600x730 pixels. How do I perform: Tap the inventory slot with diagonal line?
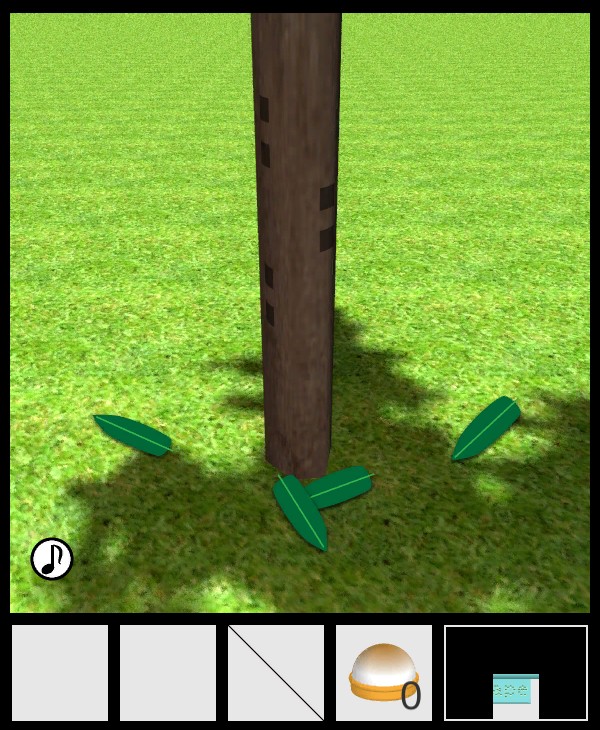[276, 672]
